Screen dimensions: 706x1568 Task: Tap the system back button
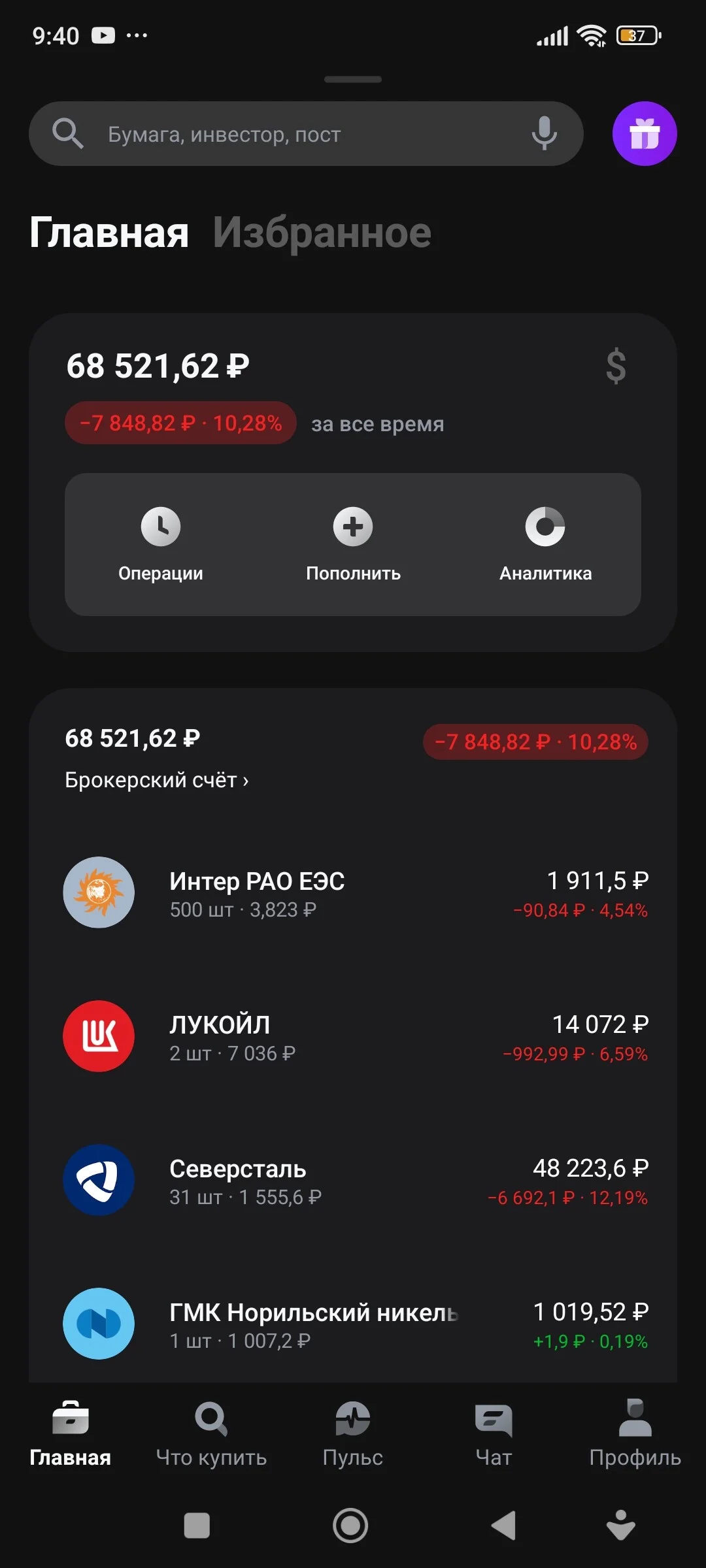pos(503,1526)
